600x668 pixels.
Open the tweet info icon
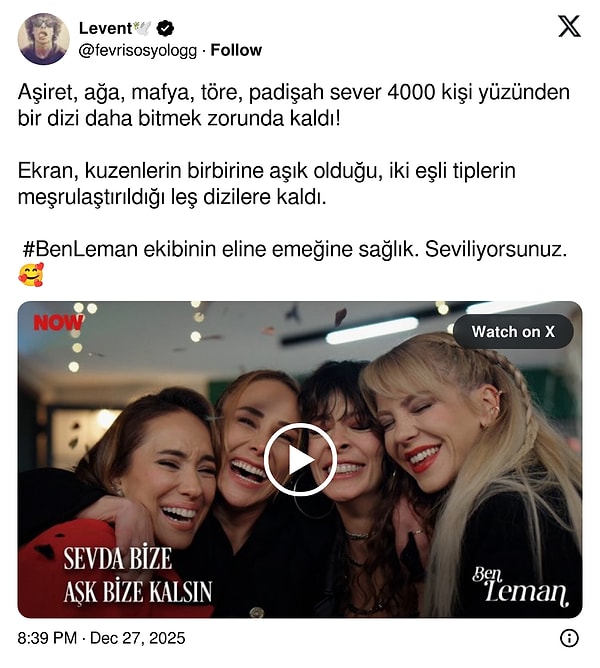pos(569,638)
